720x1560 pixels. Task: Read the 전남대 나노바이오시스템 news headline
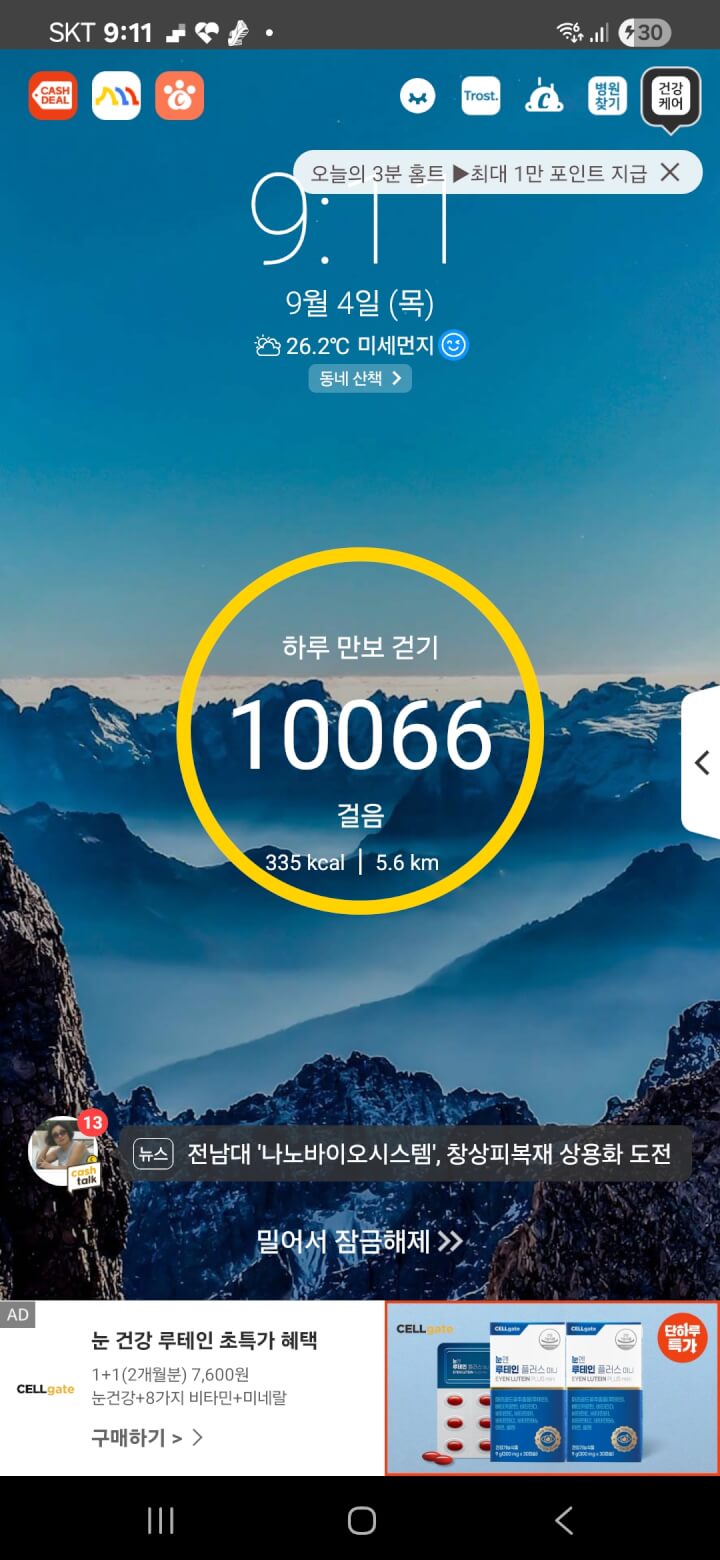click(428, 1154)
